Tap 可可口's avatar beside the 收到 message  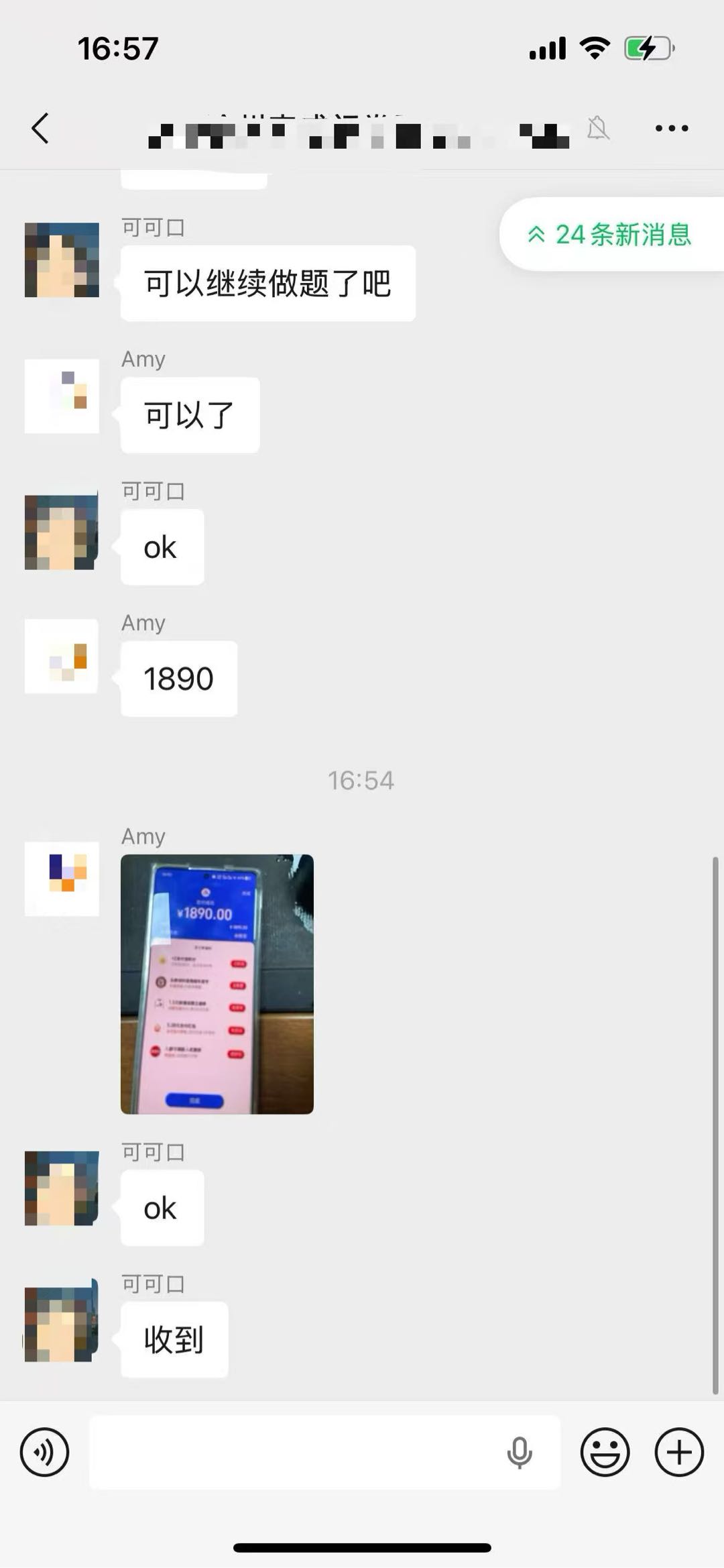[x=61, y=1325]
